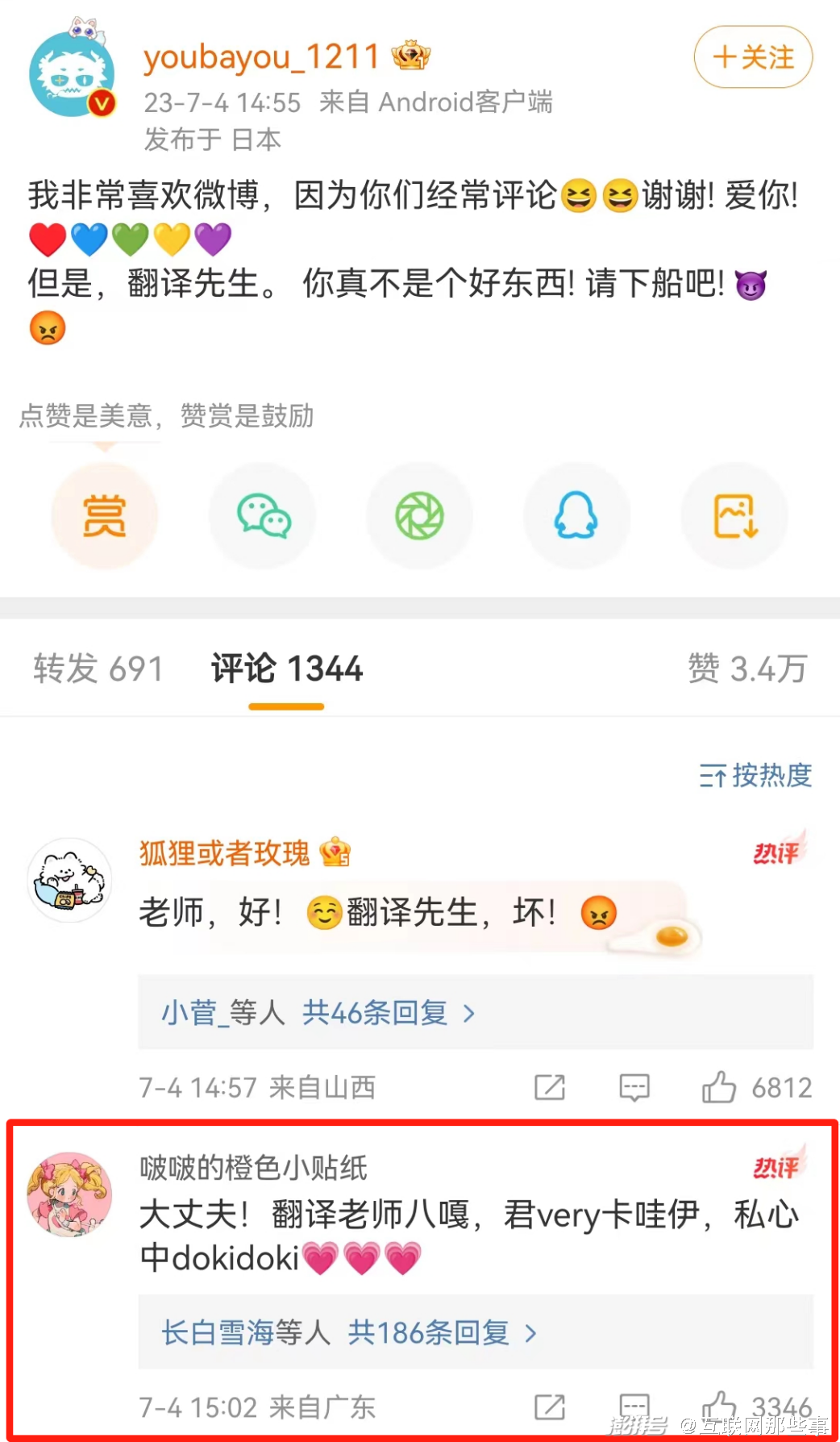
Task: Tap the 赏 reward button
Action: pyautogui.click(x=105, y=516)
